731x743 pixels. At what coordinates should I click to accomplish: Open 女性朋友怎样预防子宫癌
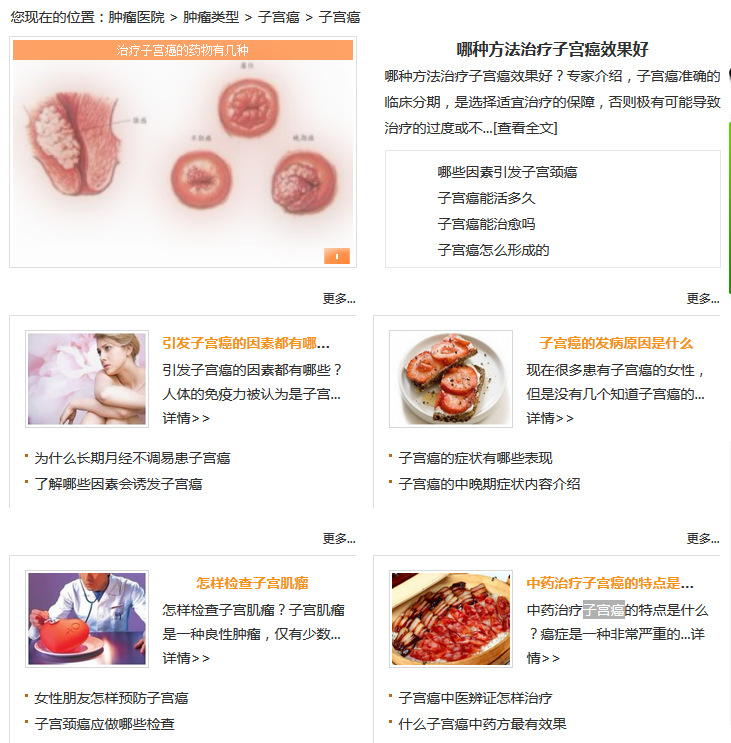pyautogui.click(x=111, y=698)
